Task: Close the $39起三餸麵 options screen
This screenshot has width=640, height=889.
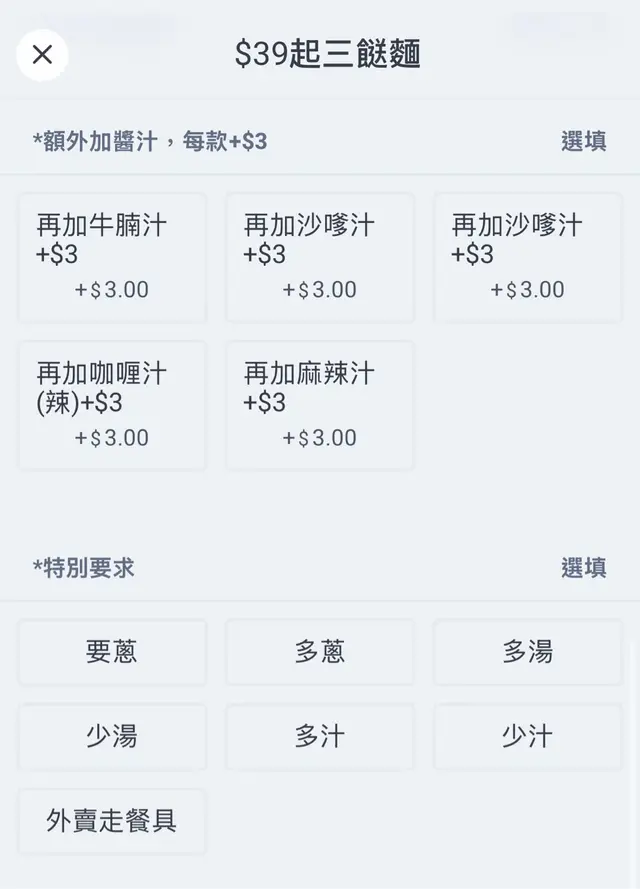Action: tap(42, 55)
